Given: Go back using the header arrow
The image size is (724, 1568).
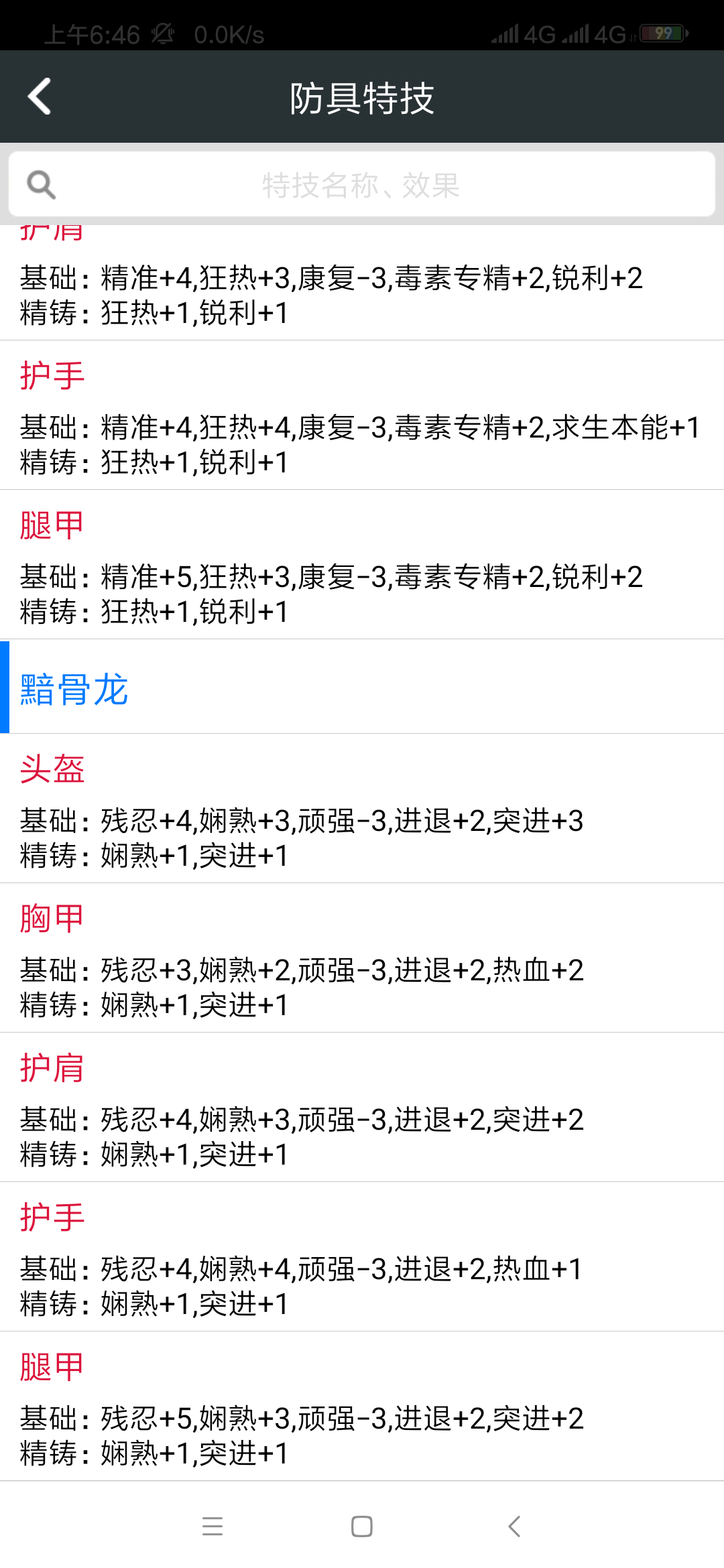Looking at the screenshot, I should pyautogui.click(x=40, y=96).
